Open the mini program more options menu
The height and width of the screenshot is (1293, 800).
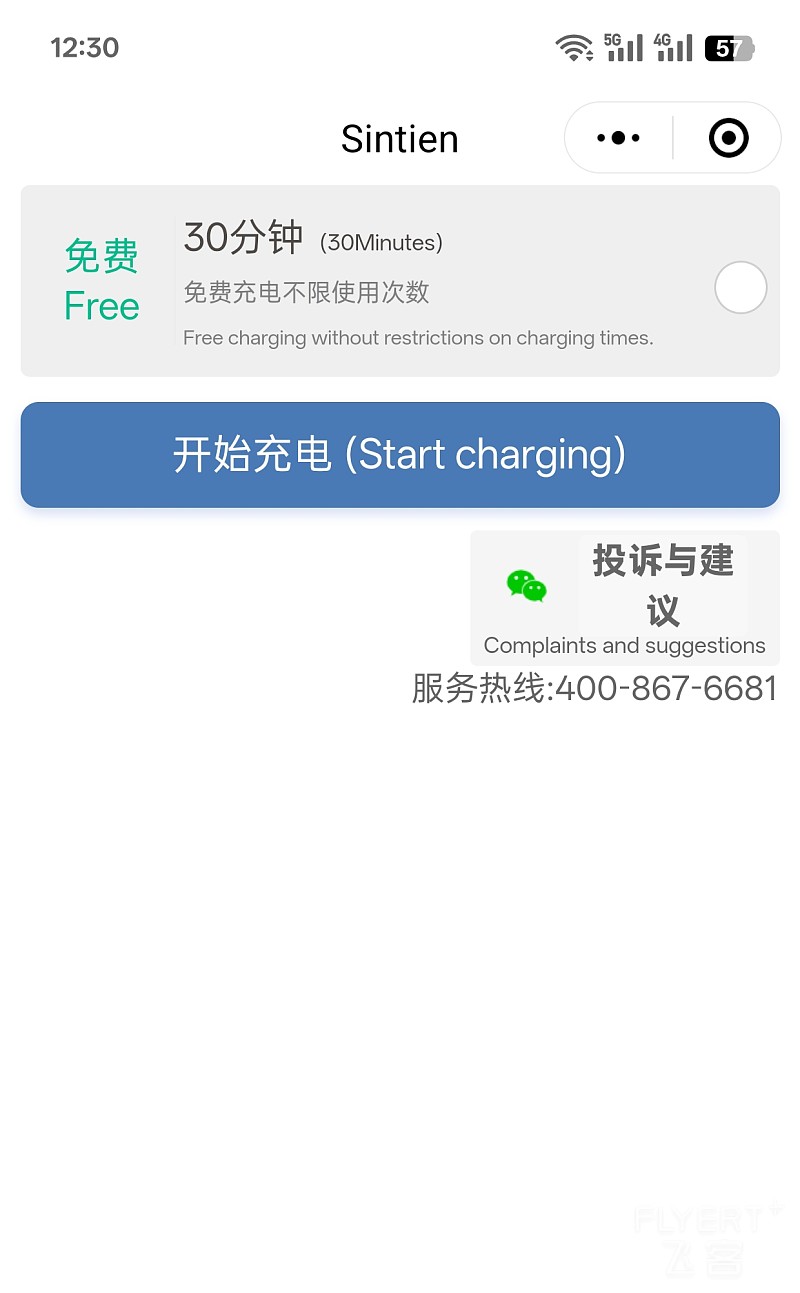pos(618,138)
